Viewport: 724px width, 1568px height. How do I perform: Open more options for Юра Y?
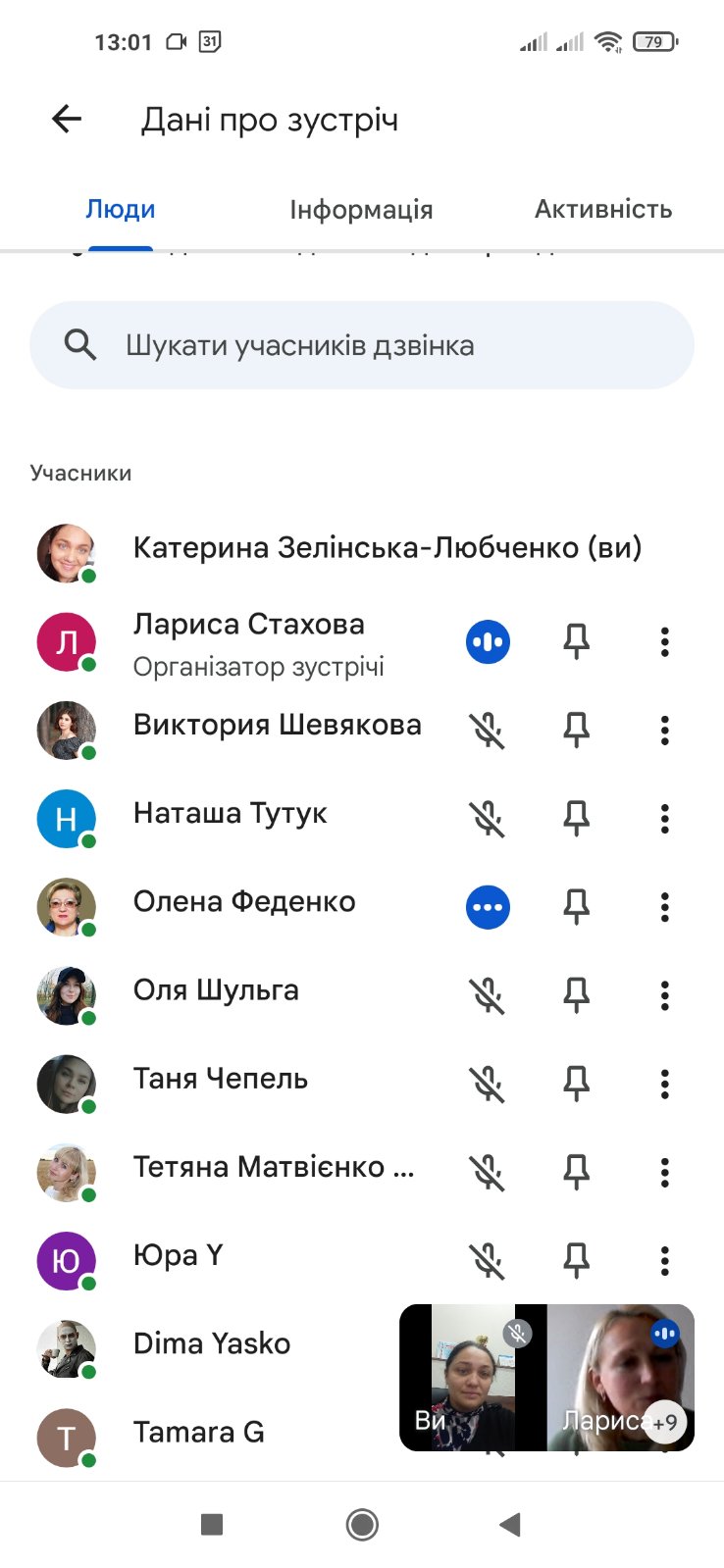coord(664,1260)
